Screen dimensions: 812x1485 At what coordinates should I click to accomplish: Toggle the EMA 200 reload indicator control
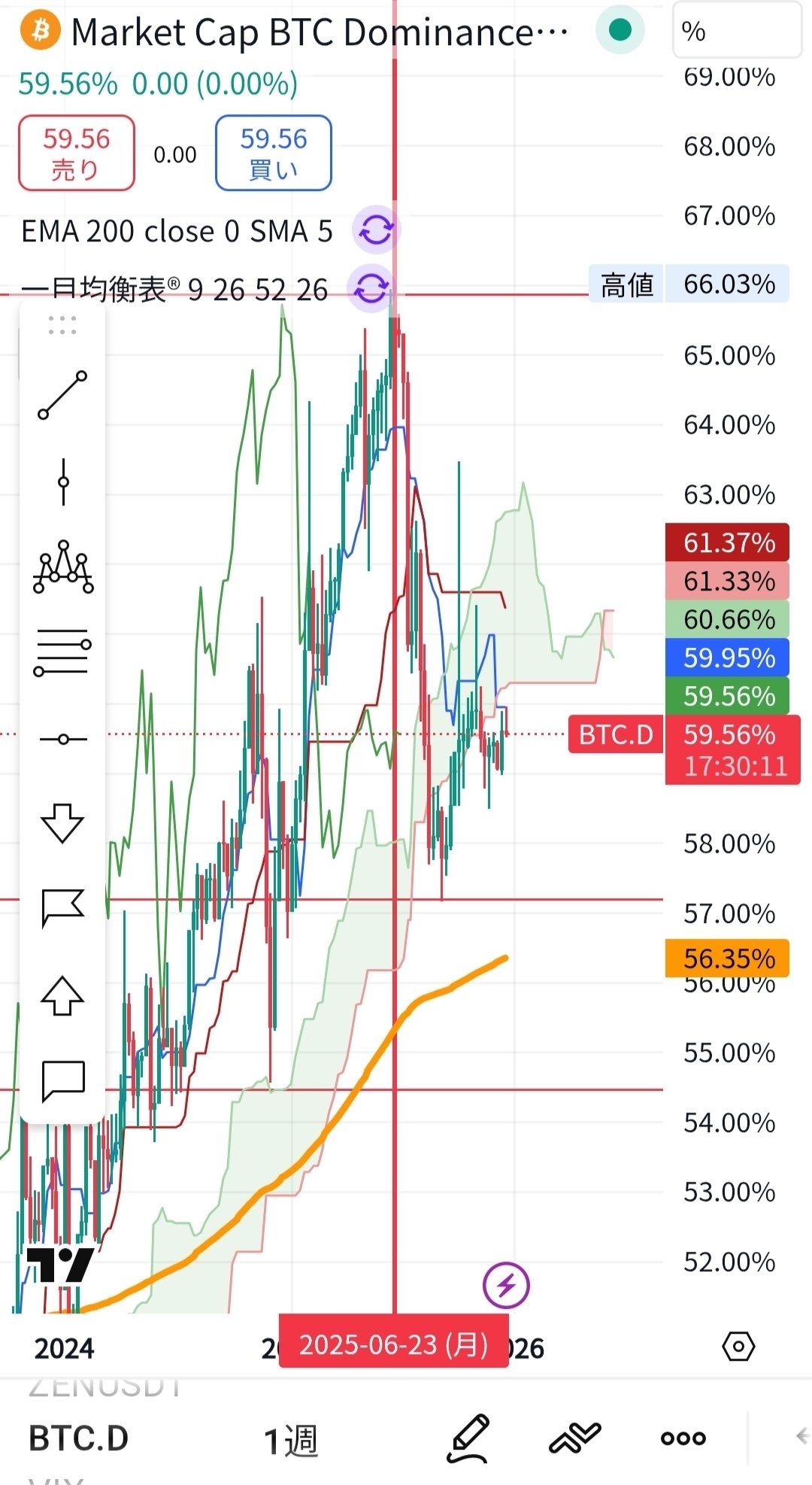click(377, 231)
